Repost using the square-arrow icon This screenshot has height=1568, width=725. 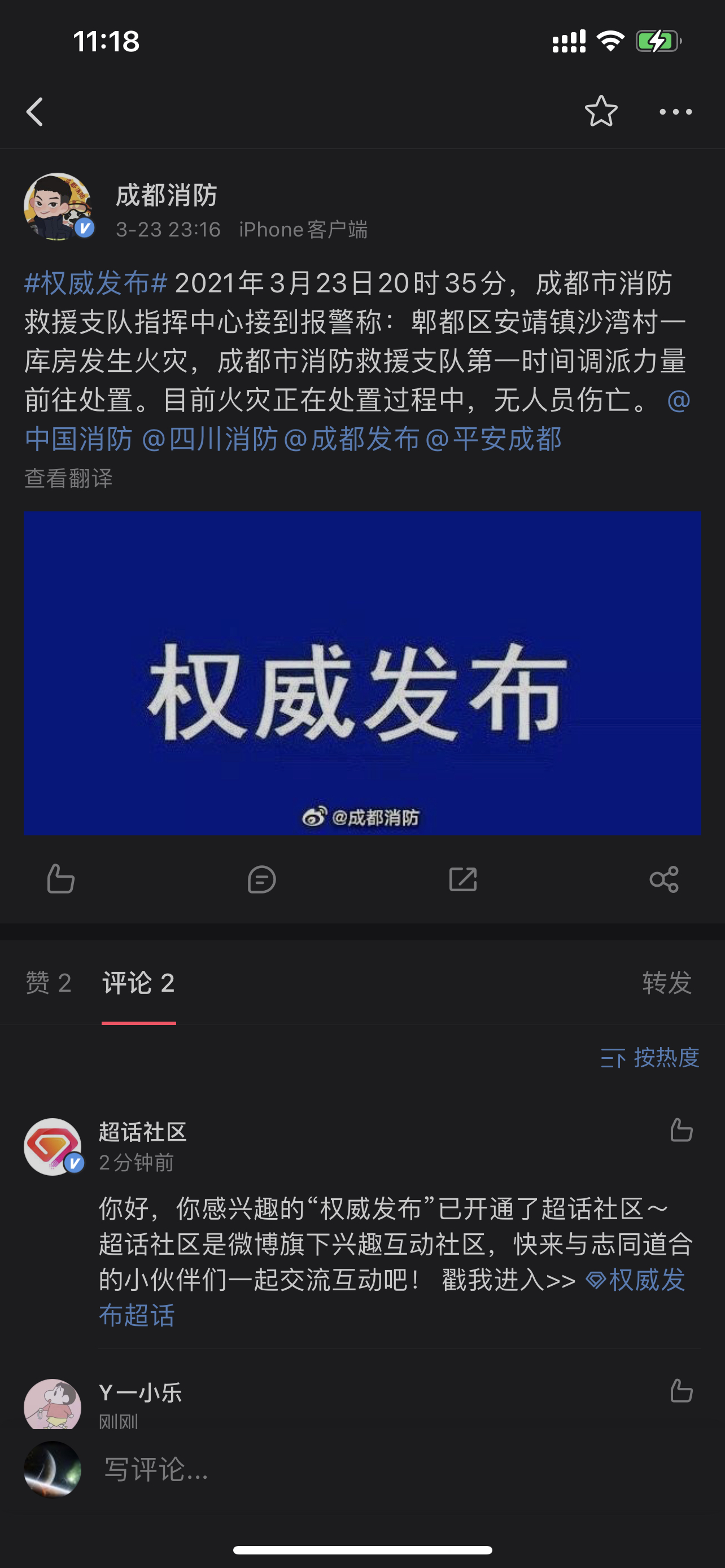(462, 879)
